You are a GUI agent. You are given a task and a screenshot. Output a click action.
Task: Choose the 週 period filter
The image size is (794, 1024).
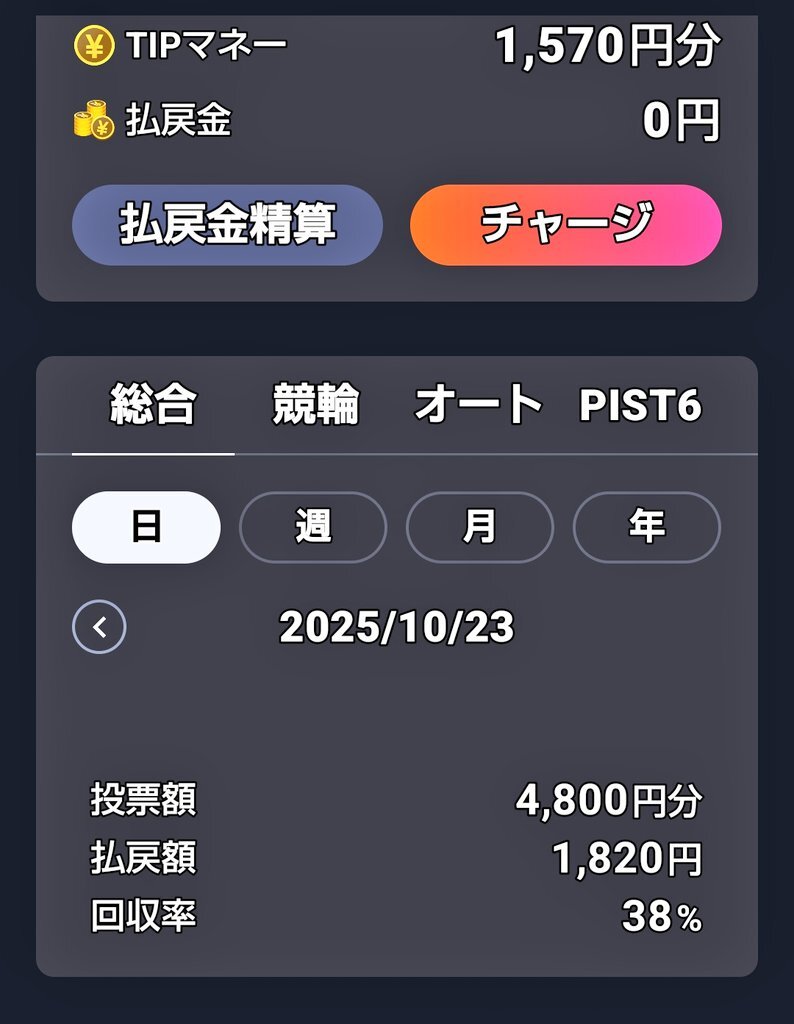[313, 527]
